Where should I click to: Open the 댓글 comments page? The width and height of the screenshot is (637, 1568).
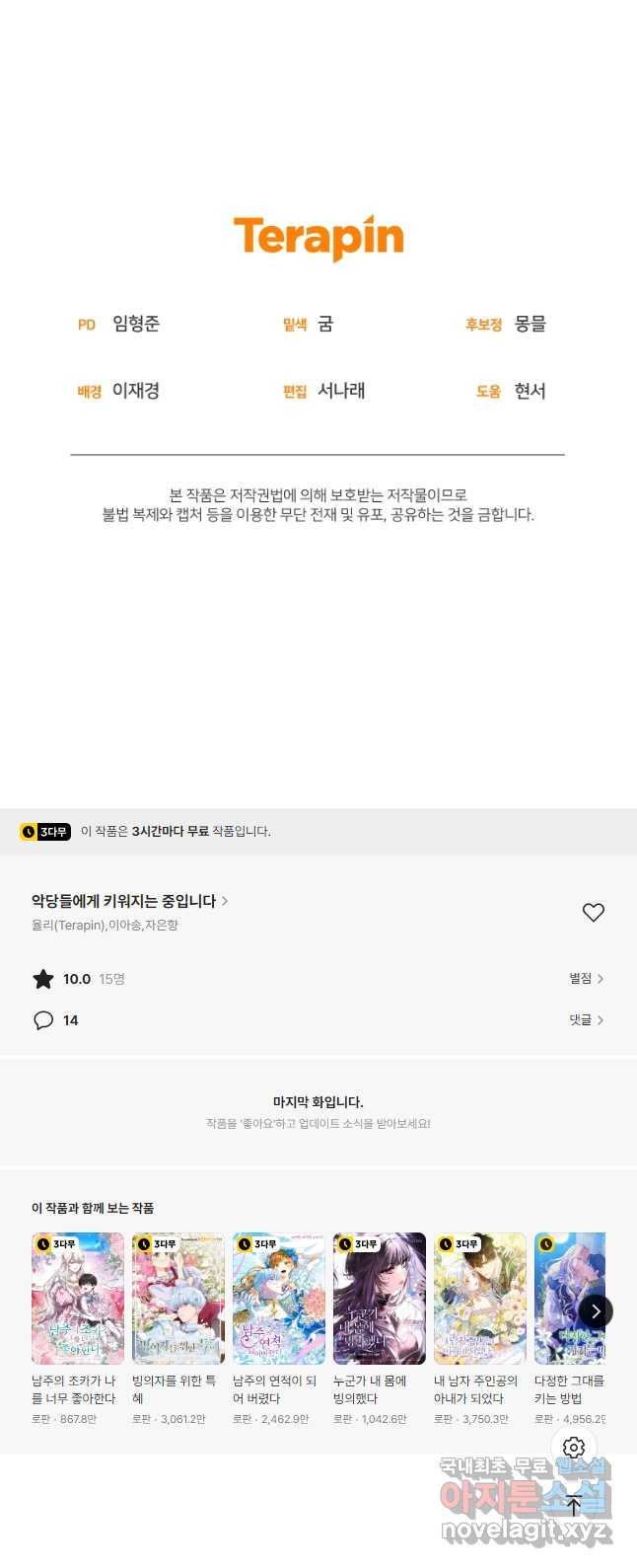pos(586,1019)
